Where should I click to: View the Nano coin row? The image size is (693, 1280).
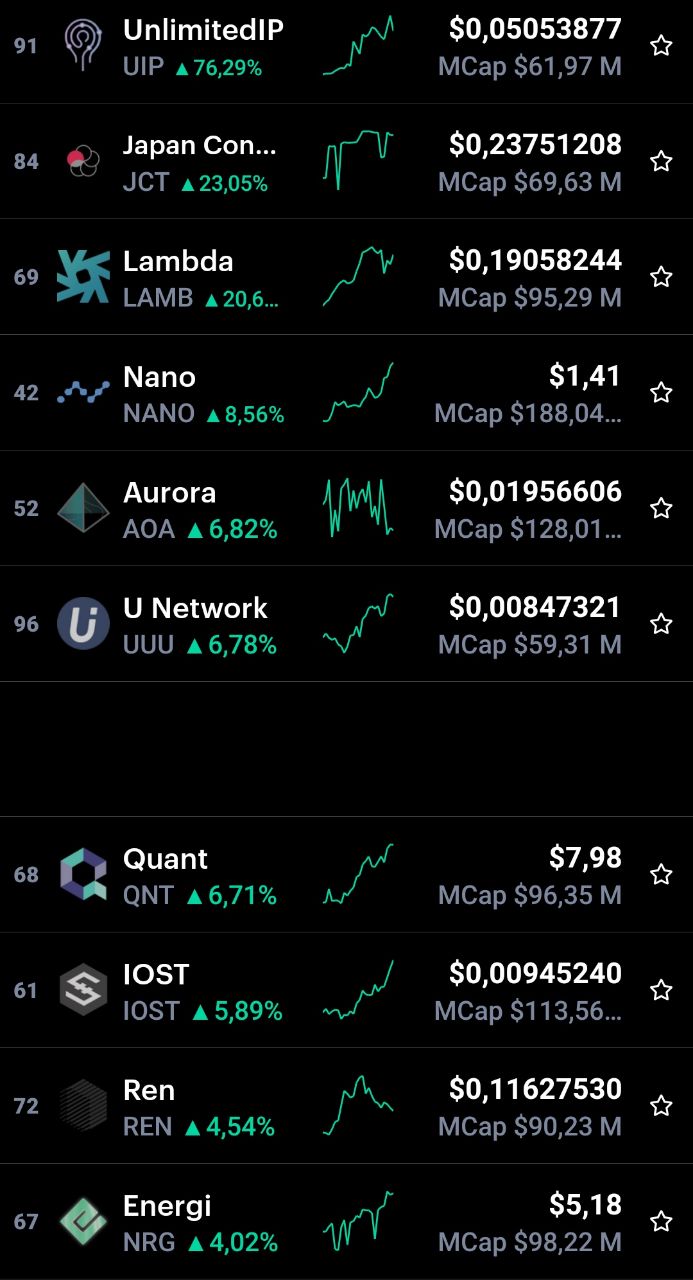[346, 393]
